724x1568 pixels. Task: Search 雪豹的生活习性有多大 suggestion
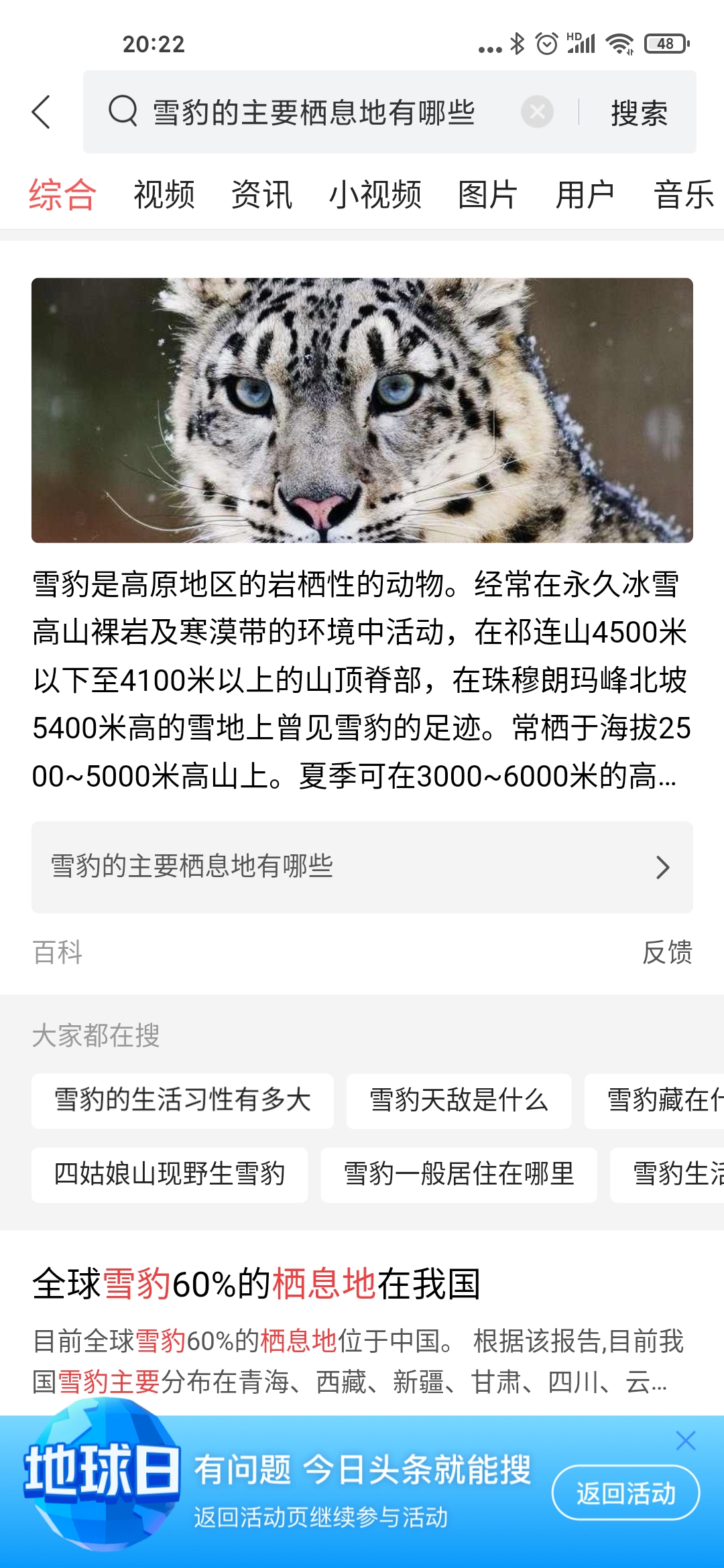point(182,1101)
